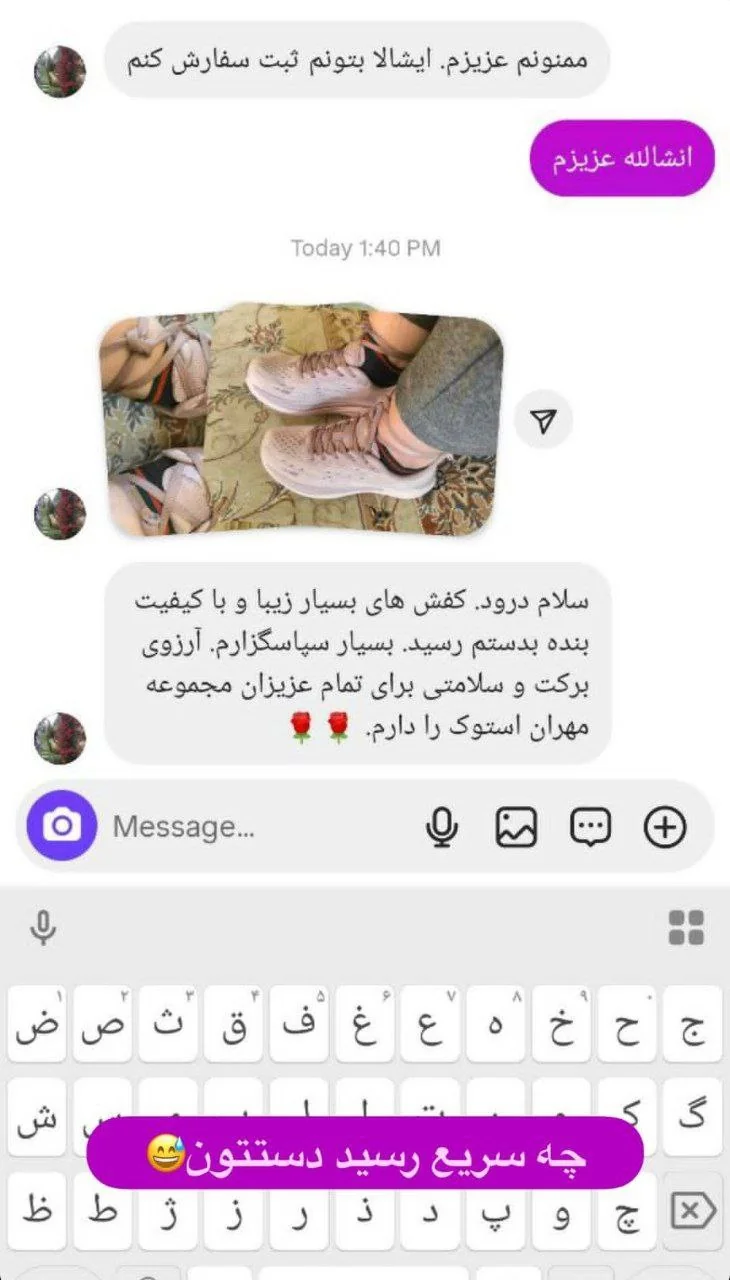The image size is (730, 1280).
Task: Open the pink sneakers photo message
Action: pyautogui.click(x=350, y=420)
